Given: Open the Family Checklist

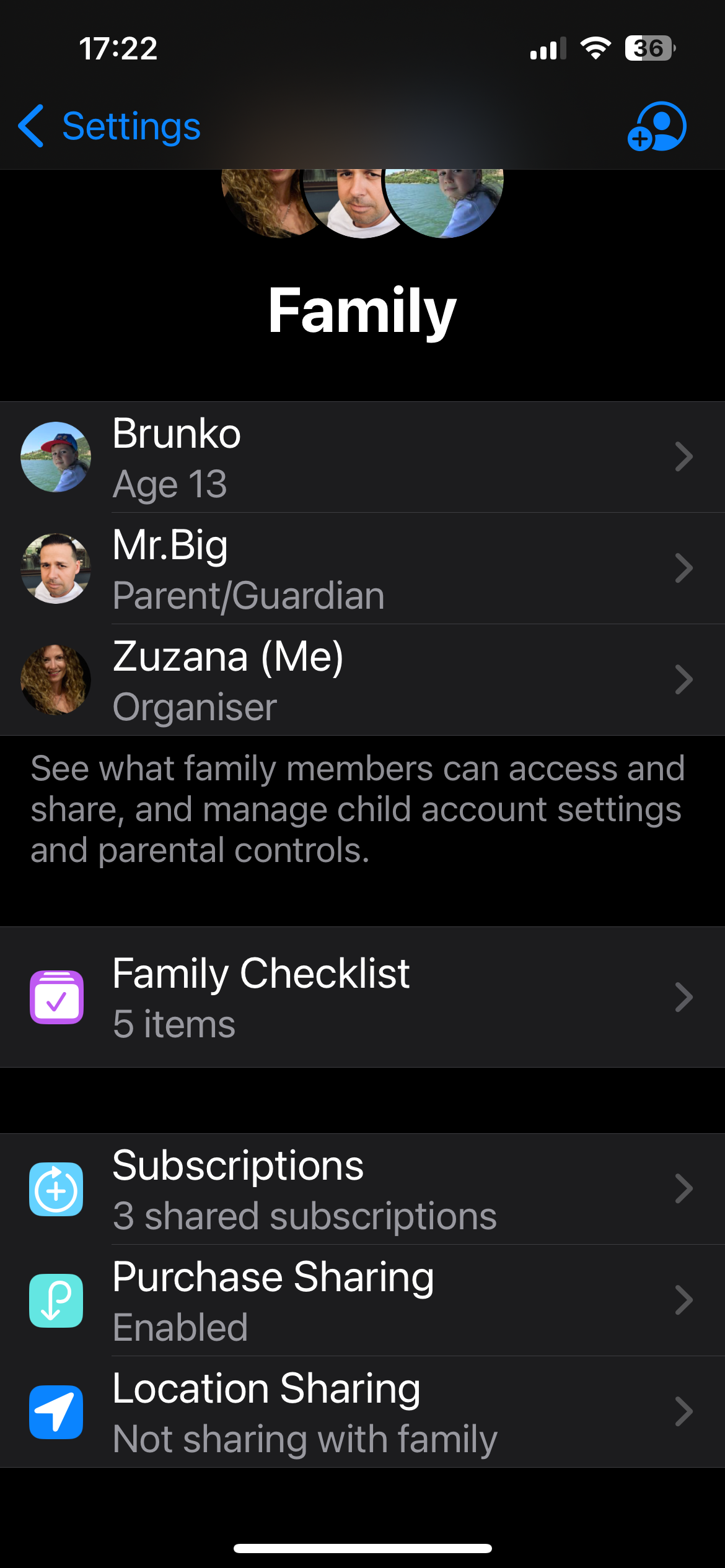Looking at the screenshot, I should 362,997.
